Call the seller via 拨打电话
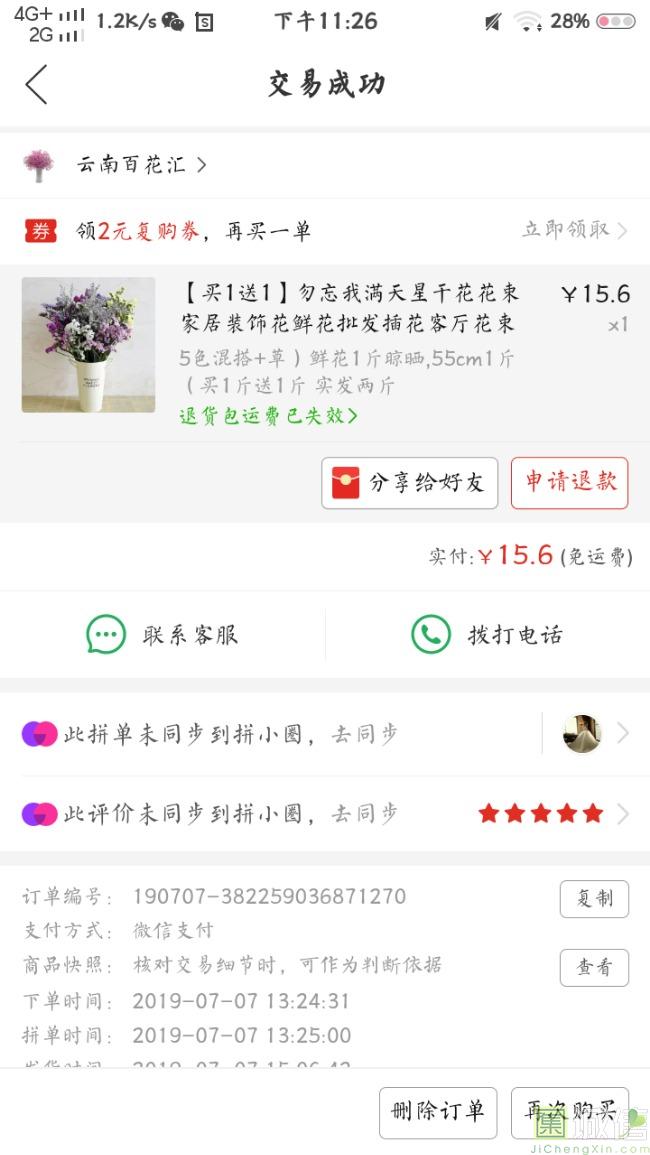This screenshot has height=1155, width=650. point(488,635)
